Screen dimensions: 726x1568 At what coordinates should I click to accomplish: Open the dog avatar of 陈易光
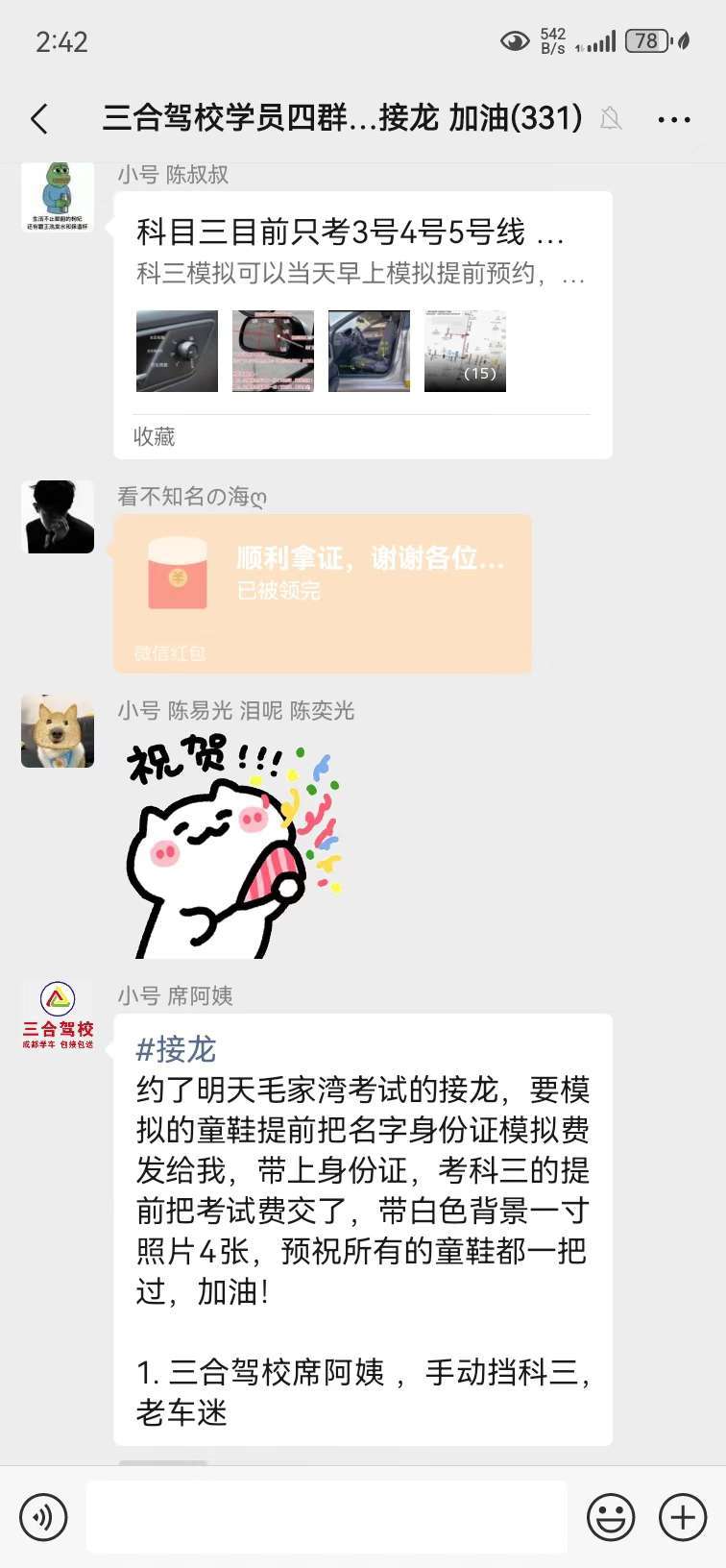[58, 731]
